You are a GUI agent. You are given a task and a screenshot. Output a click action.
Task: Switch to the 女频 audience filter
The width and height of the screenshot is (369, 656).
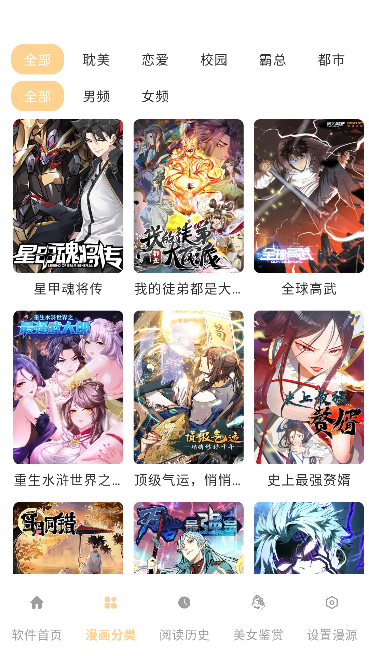154,96
